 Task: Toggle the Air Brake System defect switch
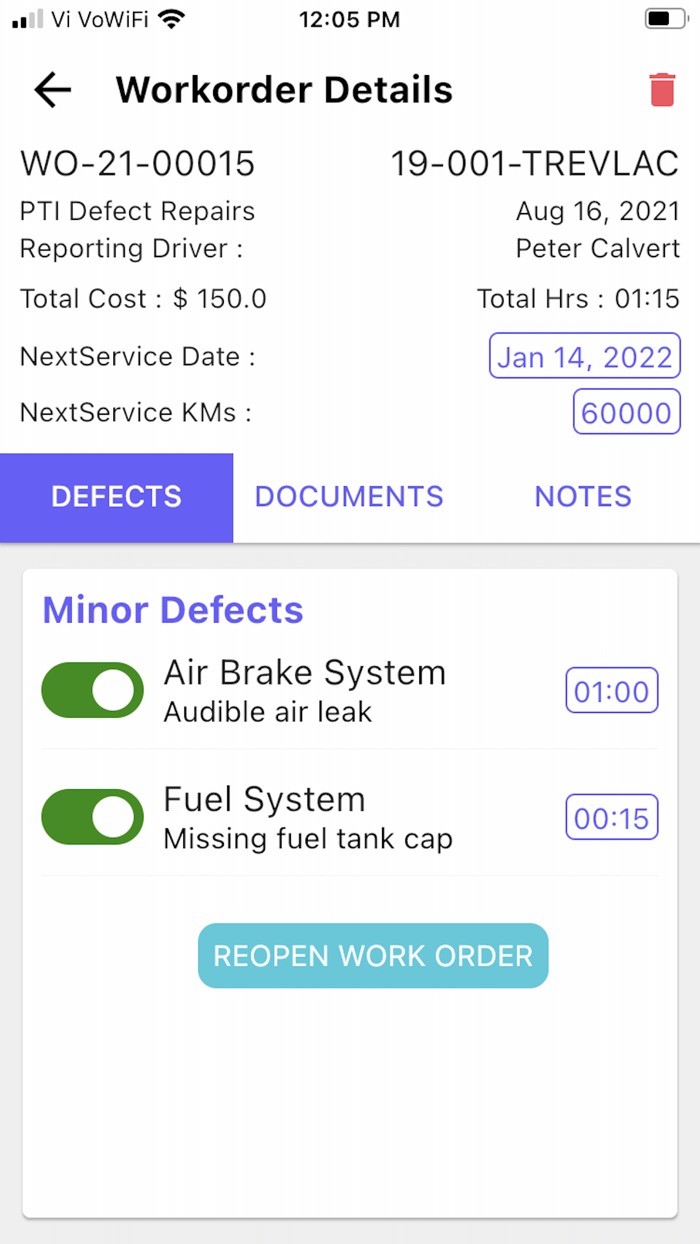[93, 690]
